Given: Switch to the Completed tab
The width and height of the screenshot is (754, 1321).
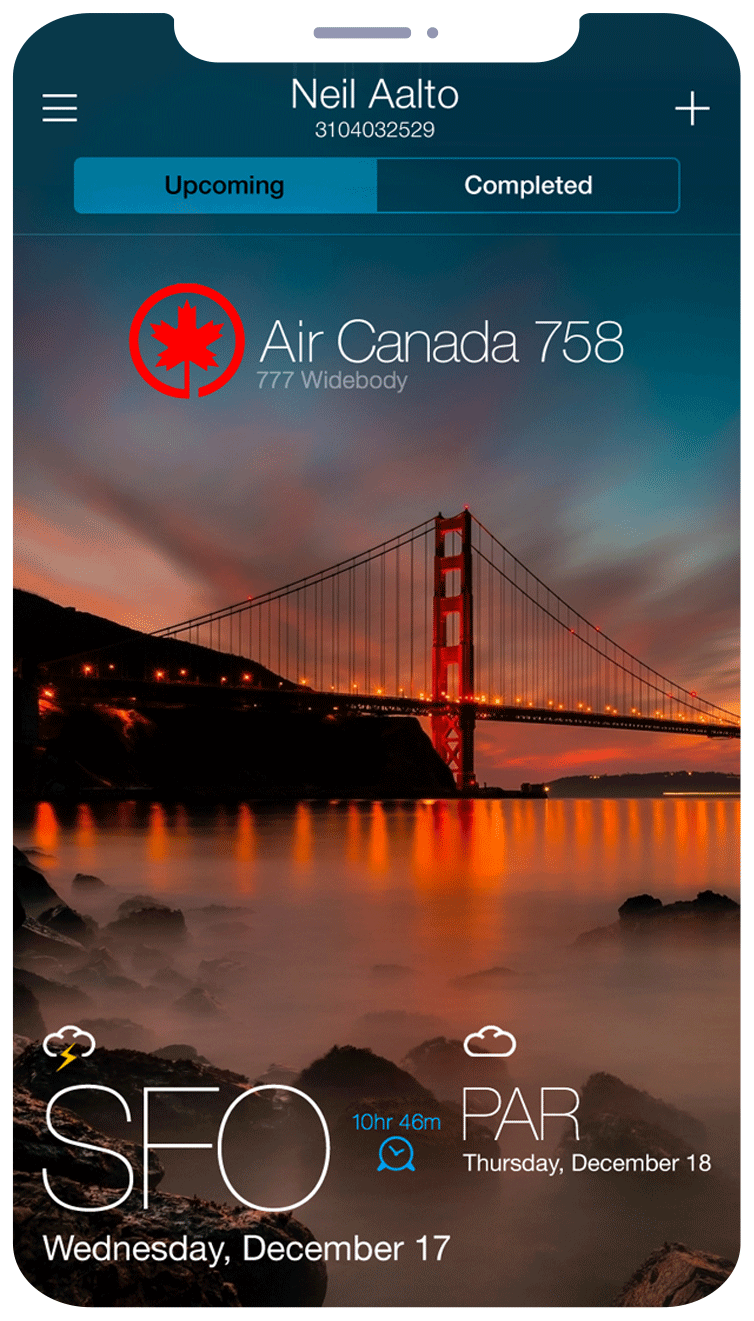Looking at the screenshot, I should click(x=528, y=186).
